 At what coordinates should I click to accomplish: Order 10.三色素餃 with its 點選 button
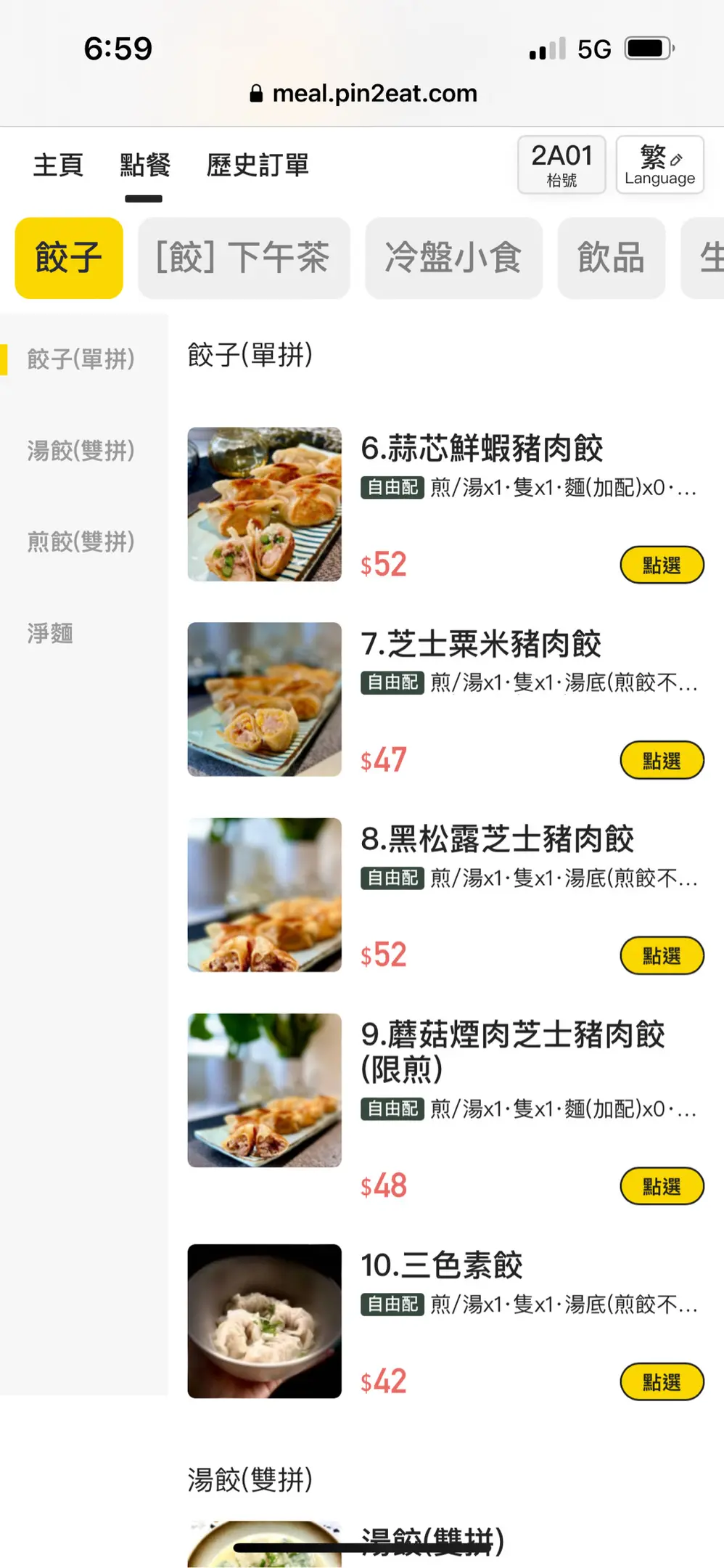click(662, 1382)
